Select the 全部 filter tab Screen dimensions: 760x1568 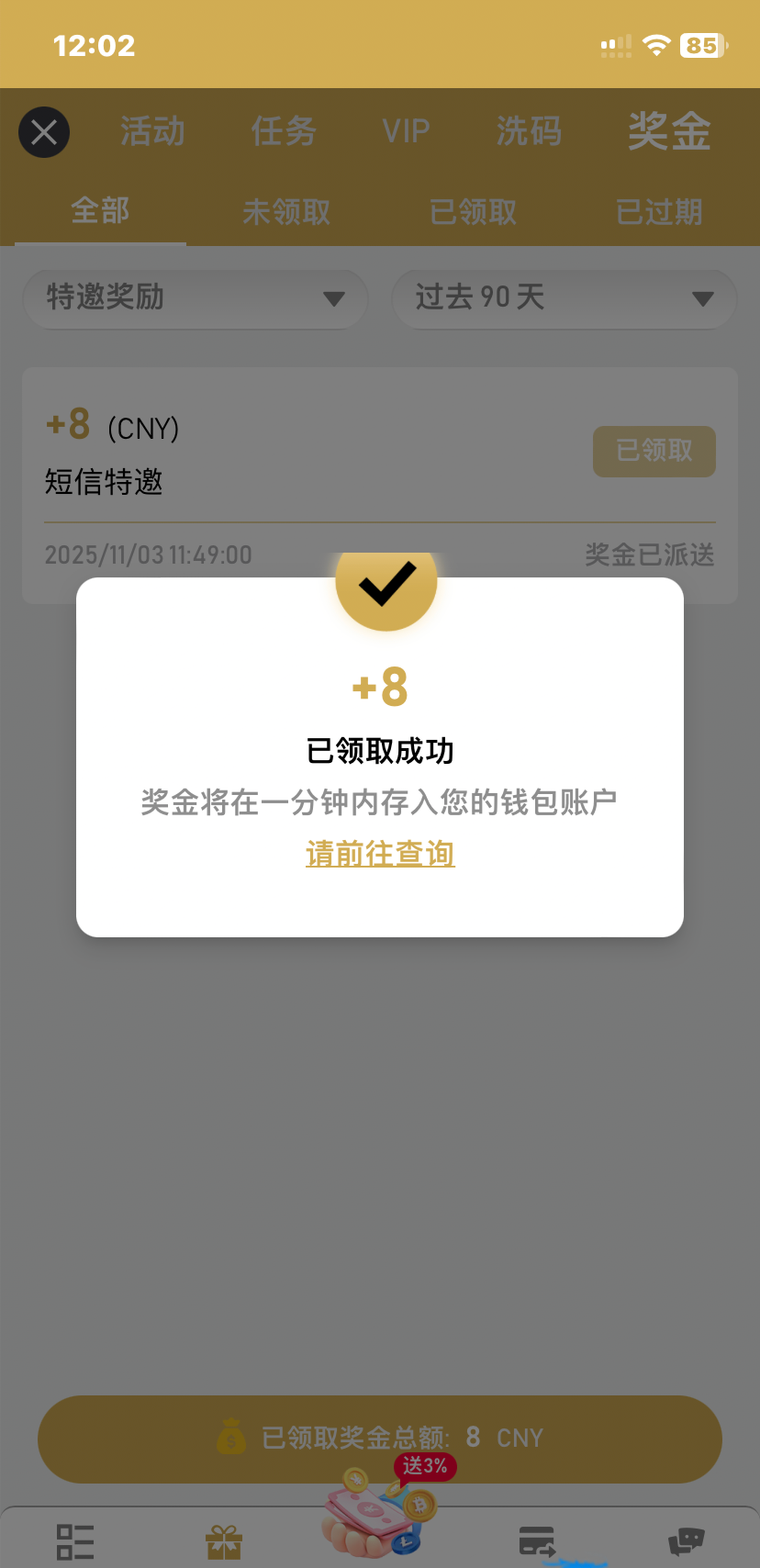pos(100,211)
